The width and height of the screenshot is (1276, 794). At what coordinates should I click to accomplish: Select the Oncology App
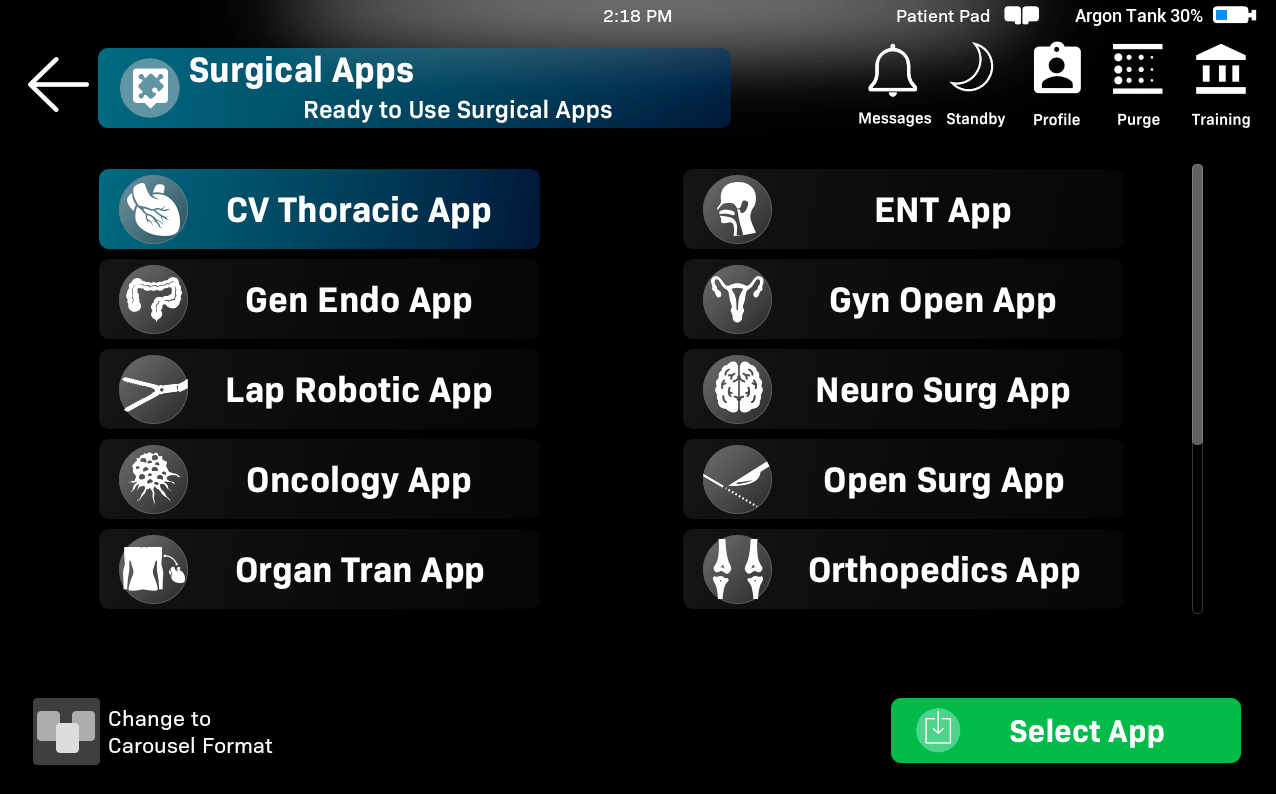click(x=319, y=479)
